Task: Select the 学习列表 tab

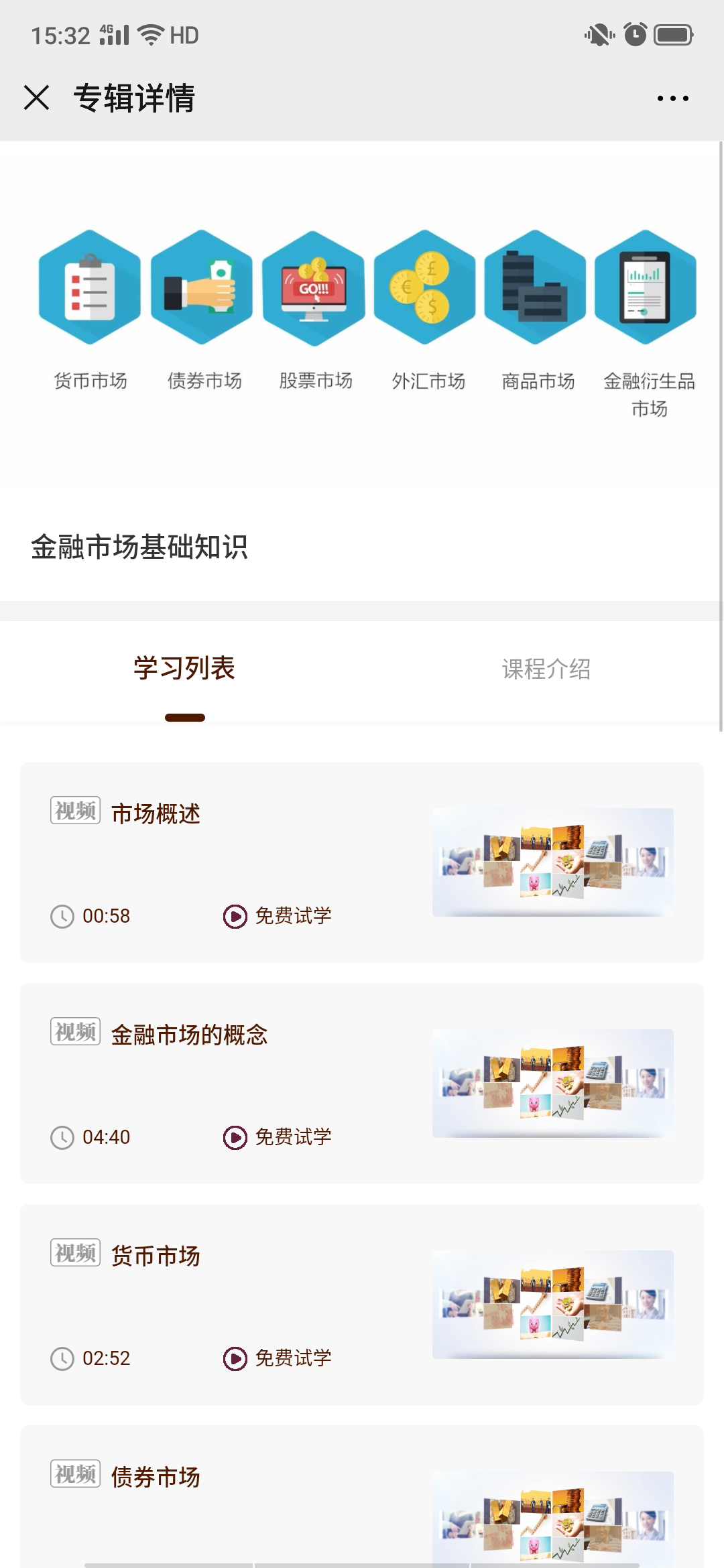Action: click(x=184, y=669)
